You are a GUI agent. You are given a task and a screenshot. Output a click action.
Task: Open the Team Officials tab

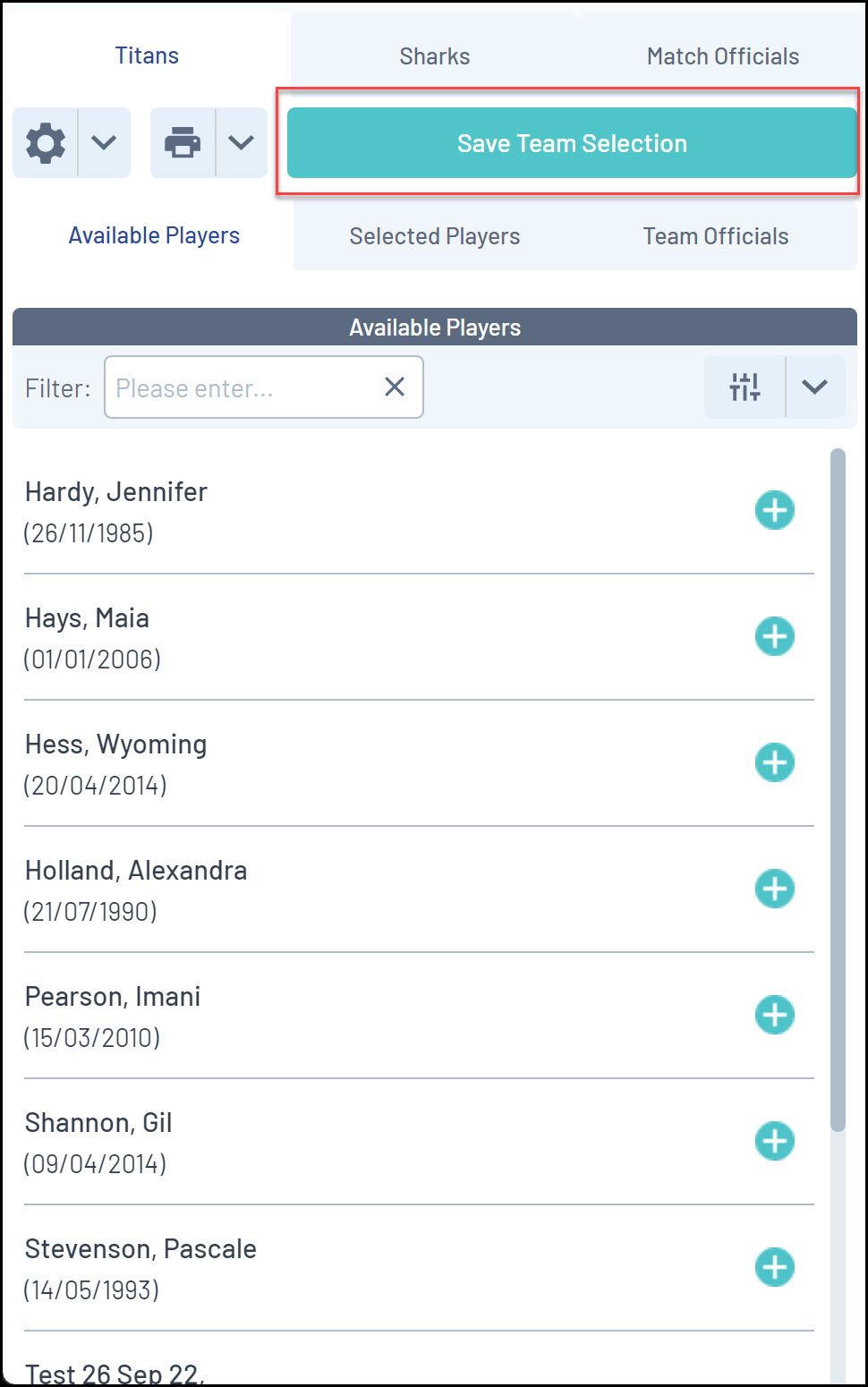tap(715, 236)
